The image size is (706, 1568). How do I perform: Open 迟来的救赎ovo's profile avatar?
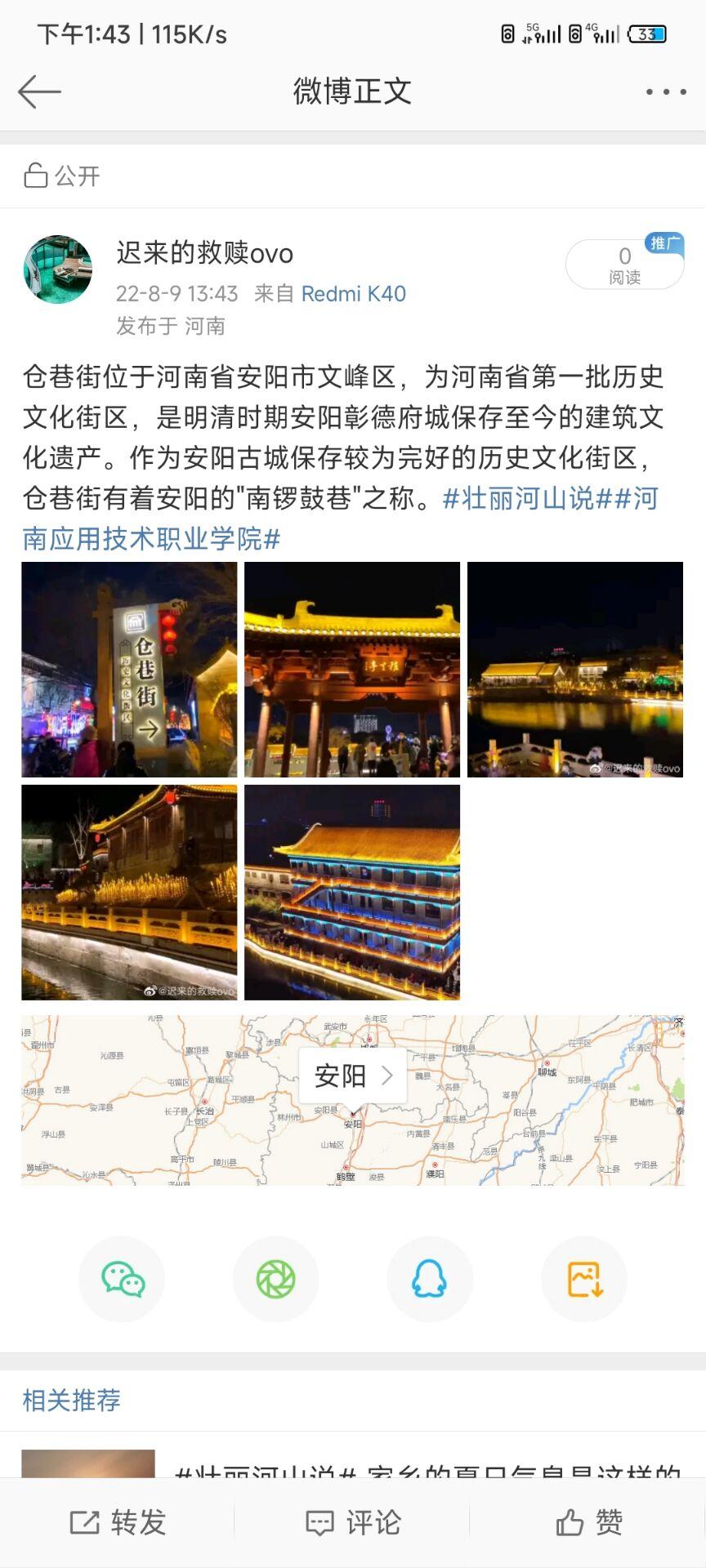point(58,270)
